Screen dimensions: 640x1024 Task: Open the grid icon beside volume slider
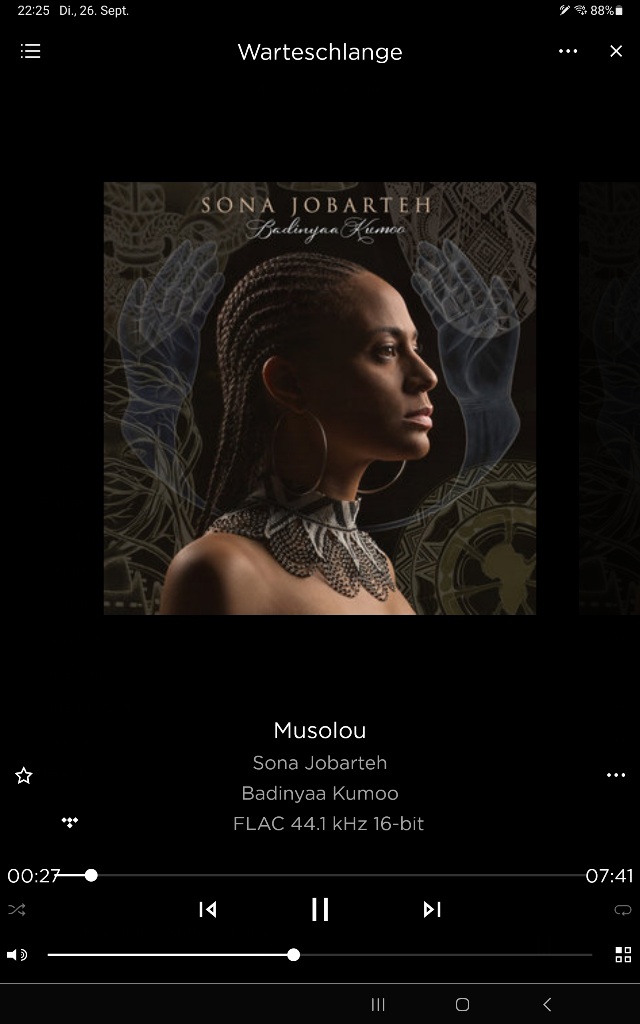pos(623,955)
